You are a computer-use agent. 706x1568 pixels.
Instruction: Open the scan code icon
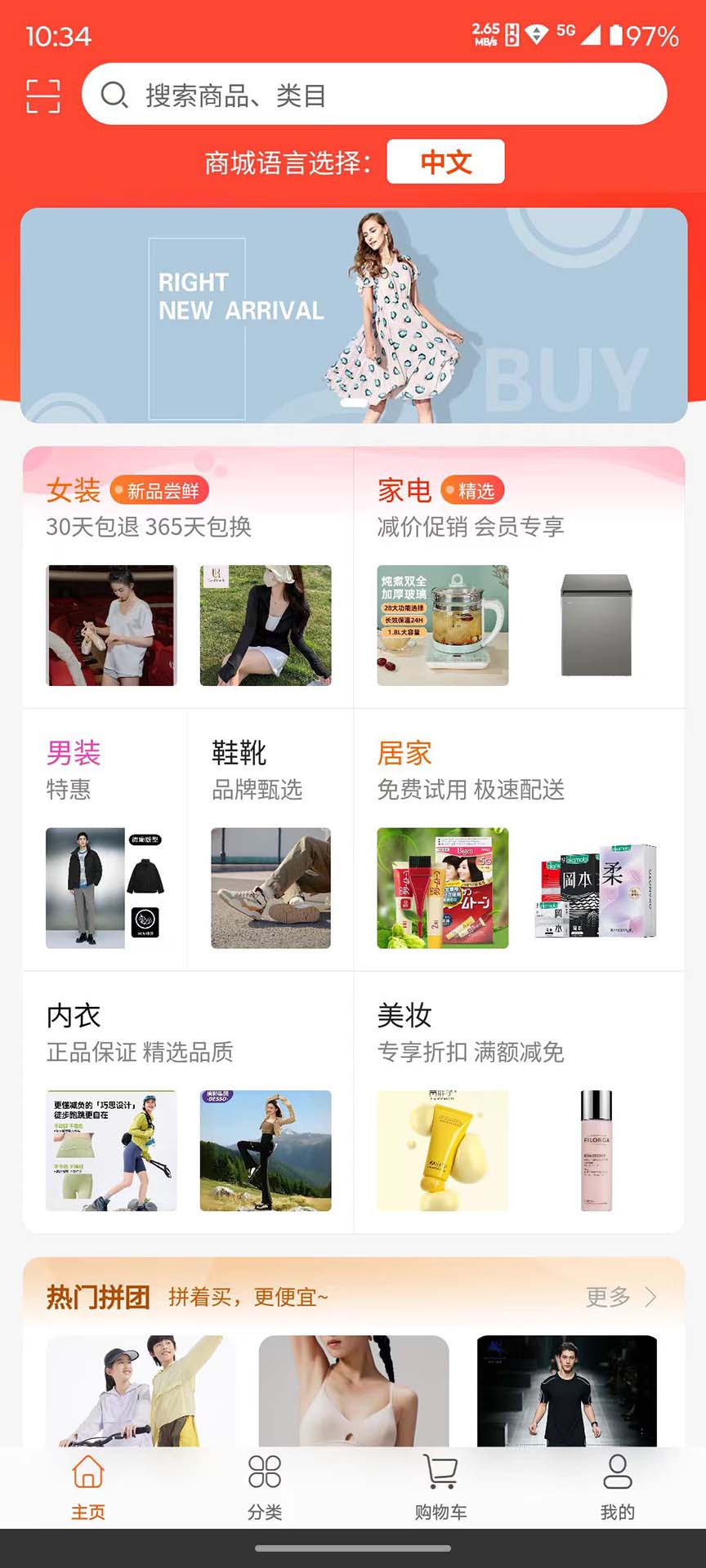pyautogui.click(x=42, y=96)
